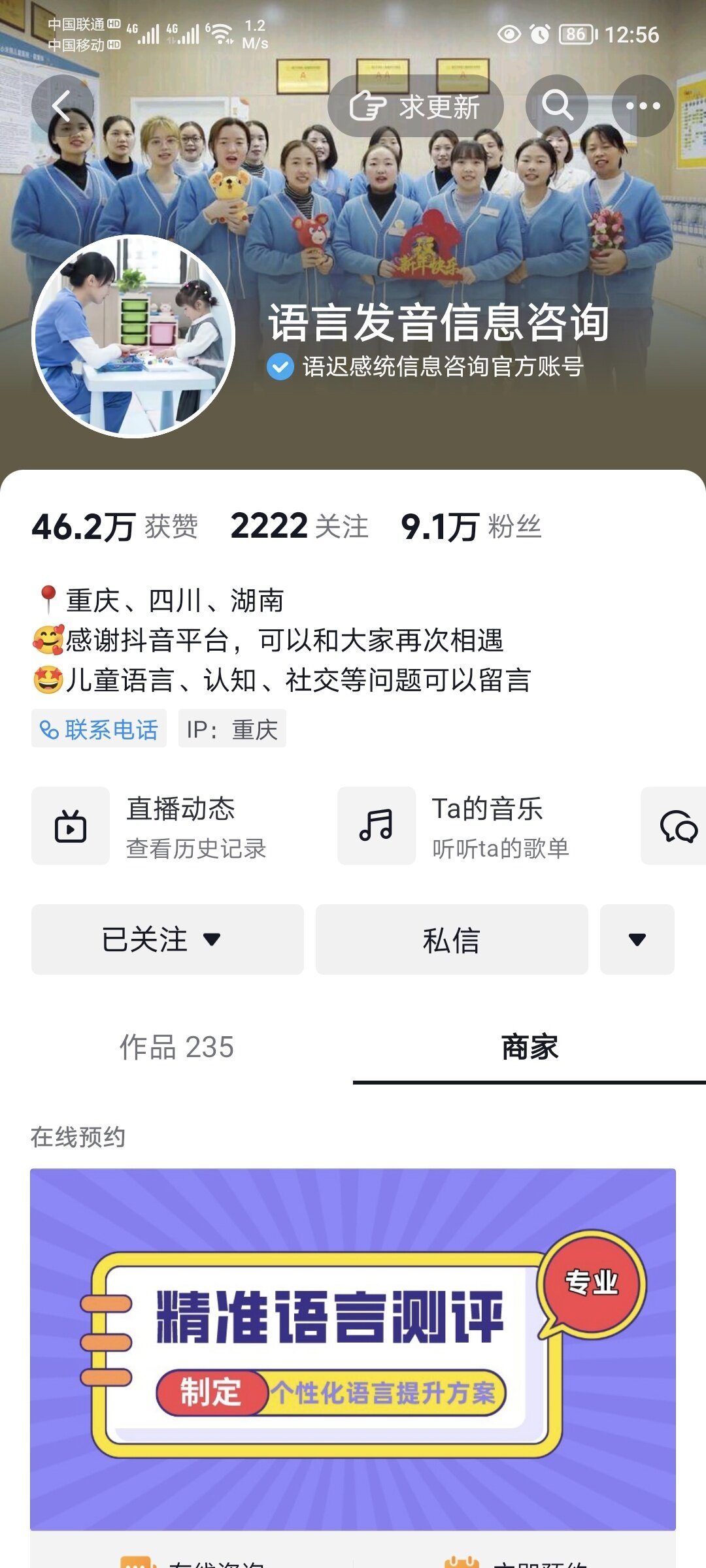706x1568 pixels.
Task: Open the 关注 following list
Action: point(299,527)
